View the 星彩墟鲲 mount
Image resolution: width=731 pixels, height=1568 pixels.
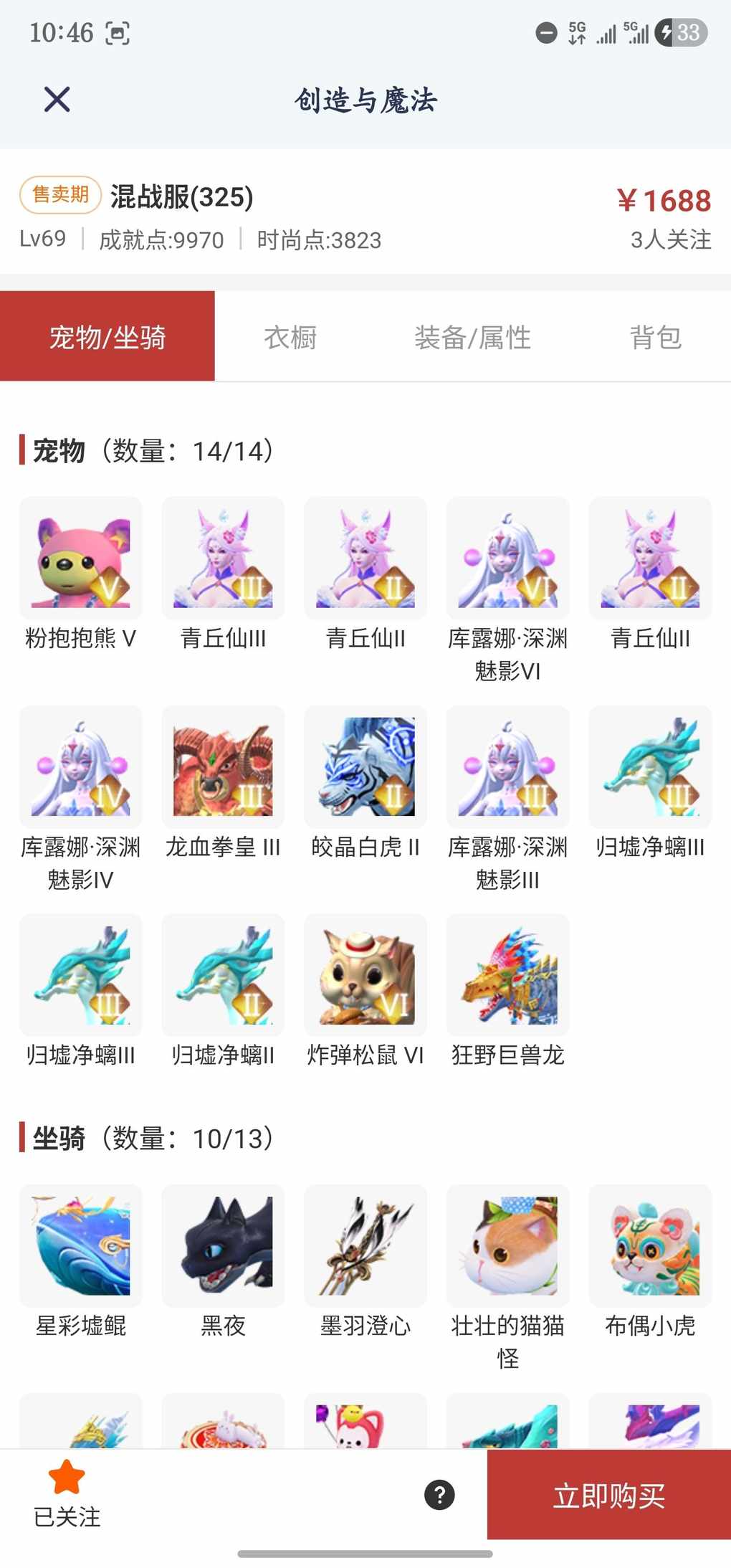80,1246
